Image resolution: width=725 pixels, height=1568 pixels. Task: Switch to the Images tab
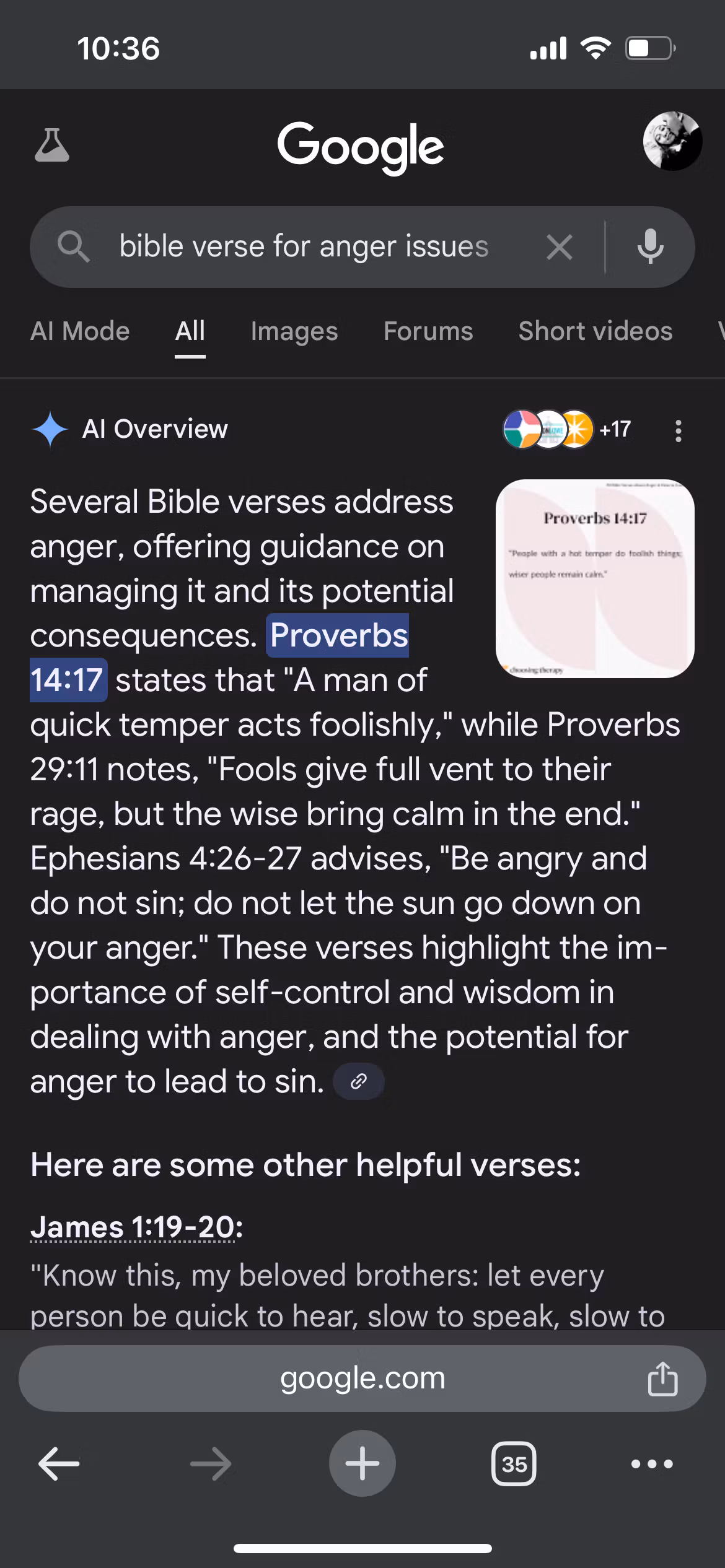(294, 331)
